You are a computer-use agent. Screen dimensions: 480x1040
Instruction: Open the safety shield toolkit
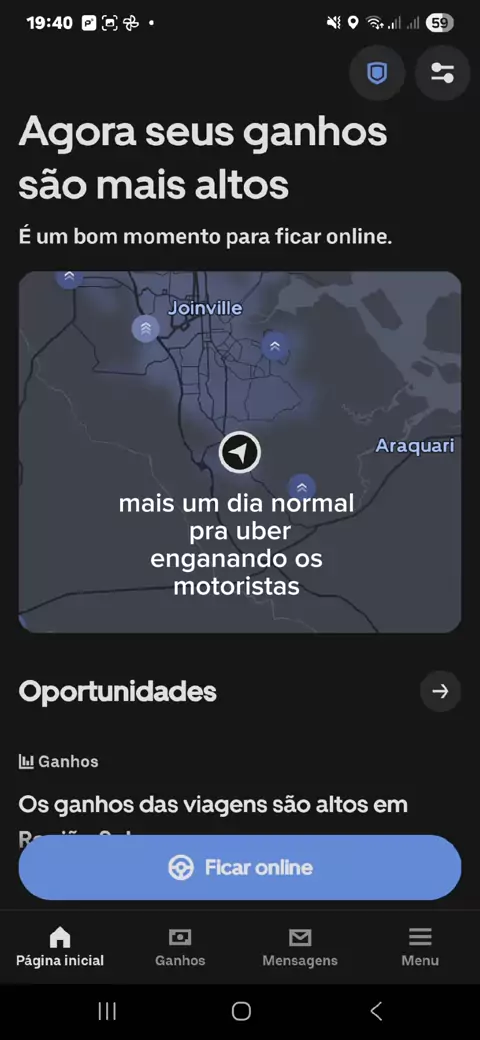[x=377, y=72]
